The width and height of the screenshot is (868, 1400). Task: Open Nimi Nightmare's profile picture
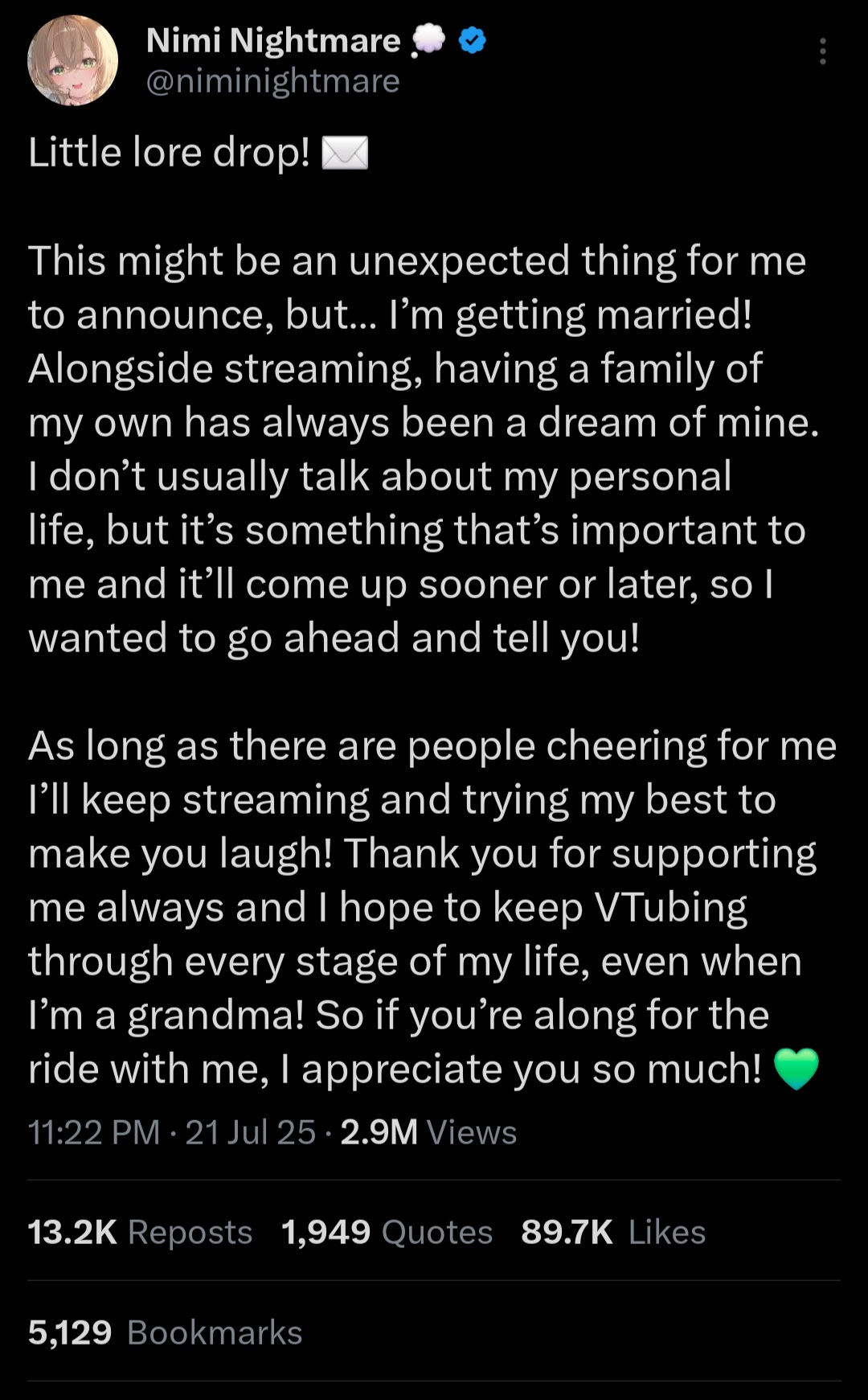pos(72,60)
